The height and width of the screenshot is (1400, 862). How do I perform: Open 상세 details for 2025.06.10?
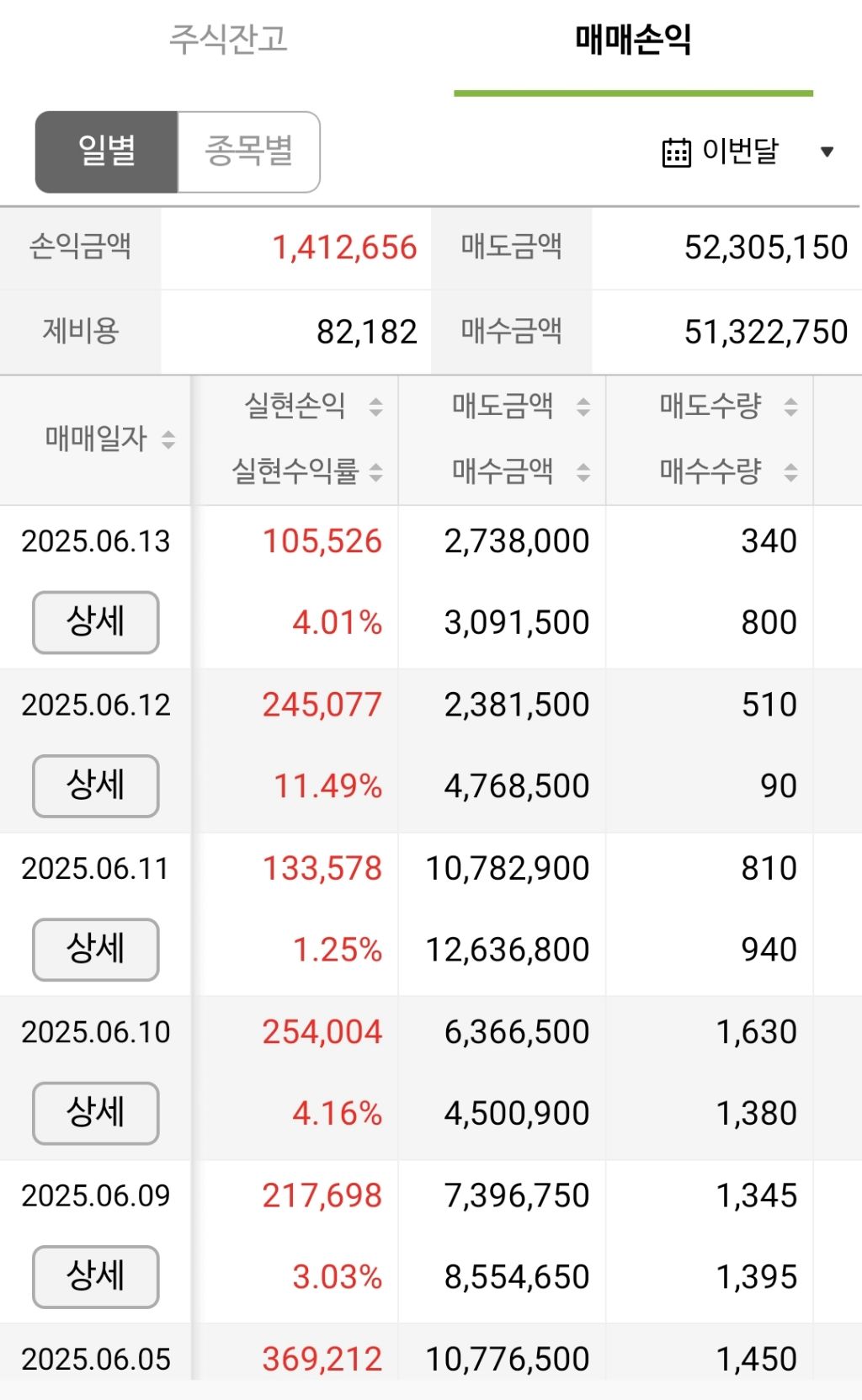point(95,1113)
